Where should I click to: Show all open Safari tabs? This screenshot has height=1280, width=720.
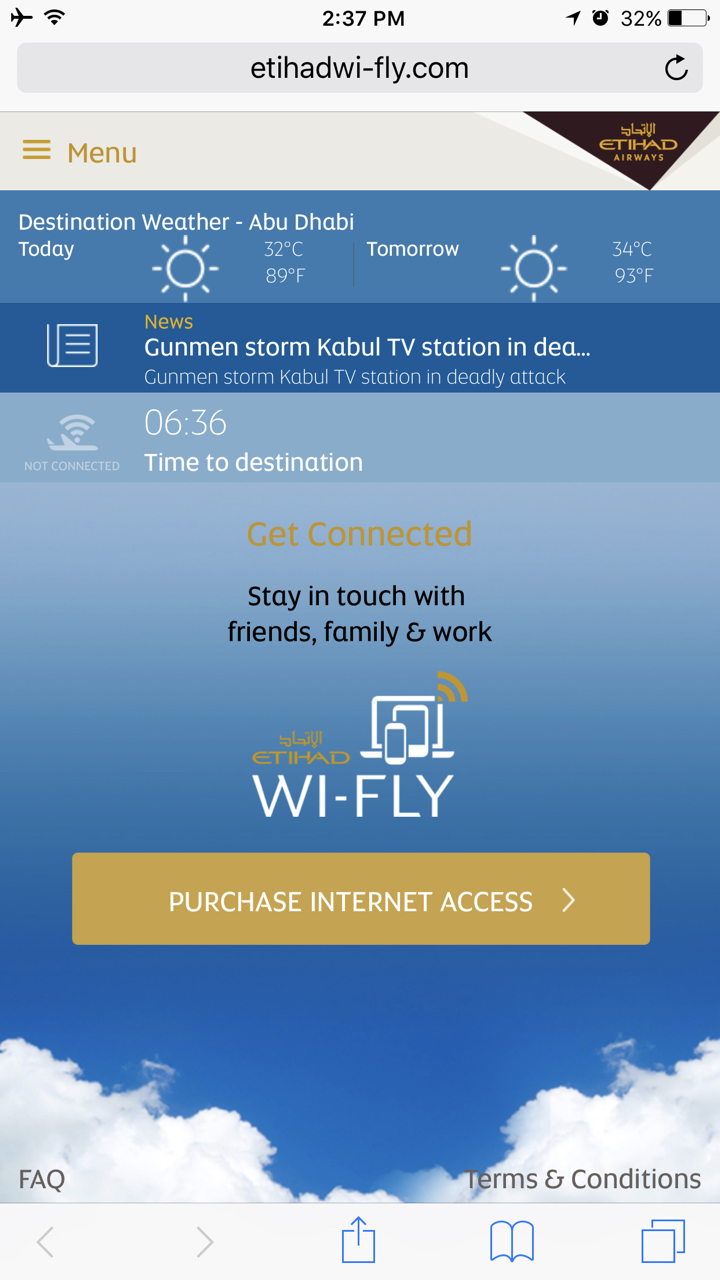(x=663, y=1241)
